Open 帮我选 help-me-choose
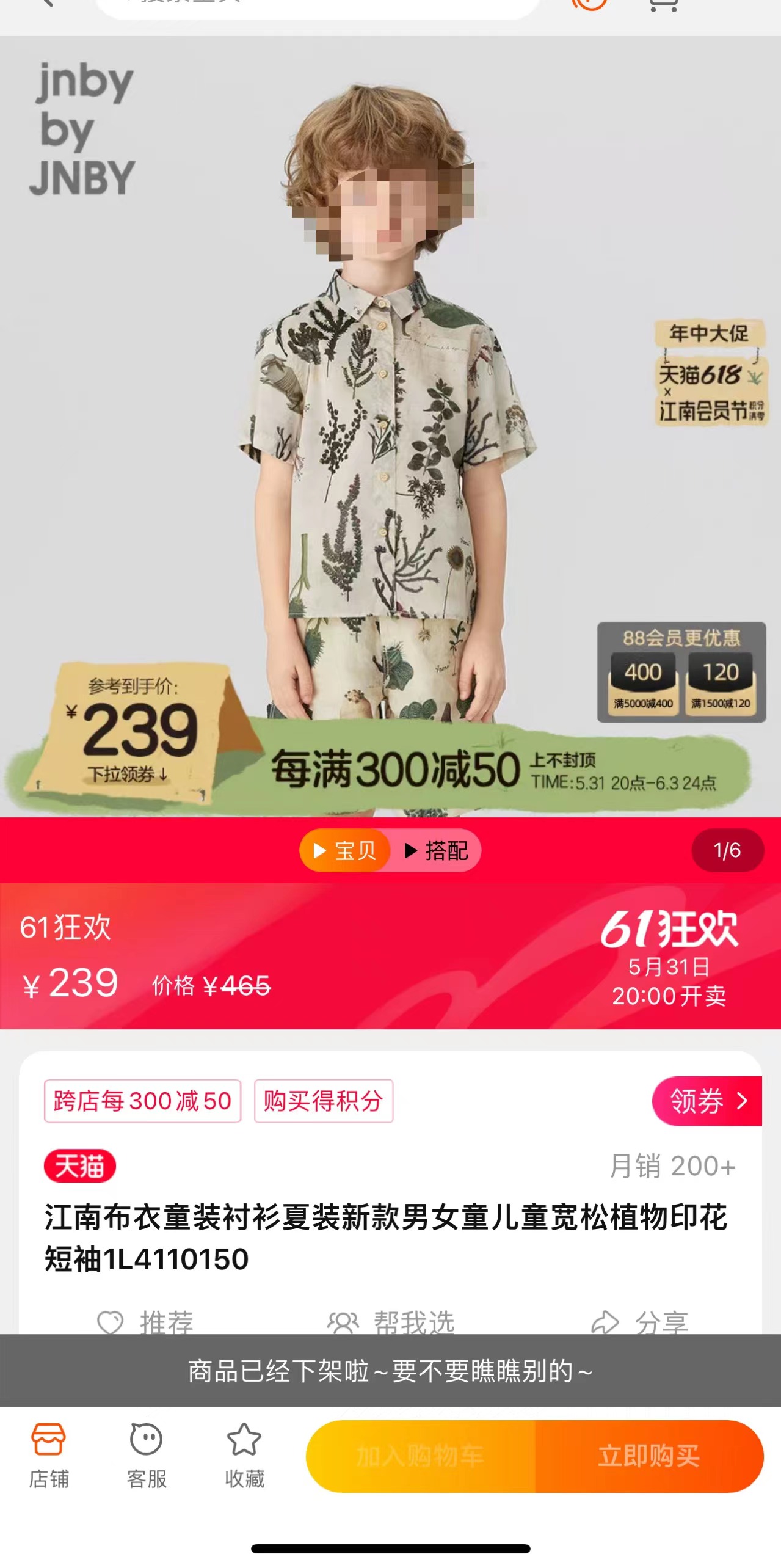This screenshot has height=1568, width=781. 391,1322
